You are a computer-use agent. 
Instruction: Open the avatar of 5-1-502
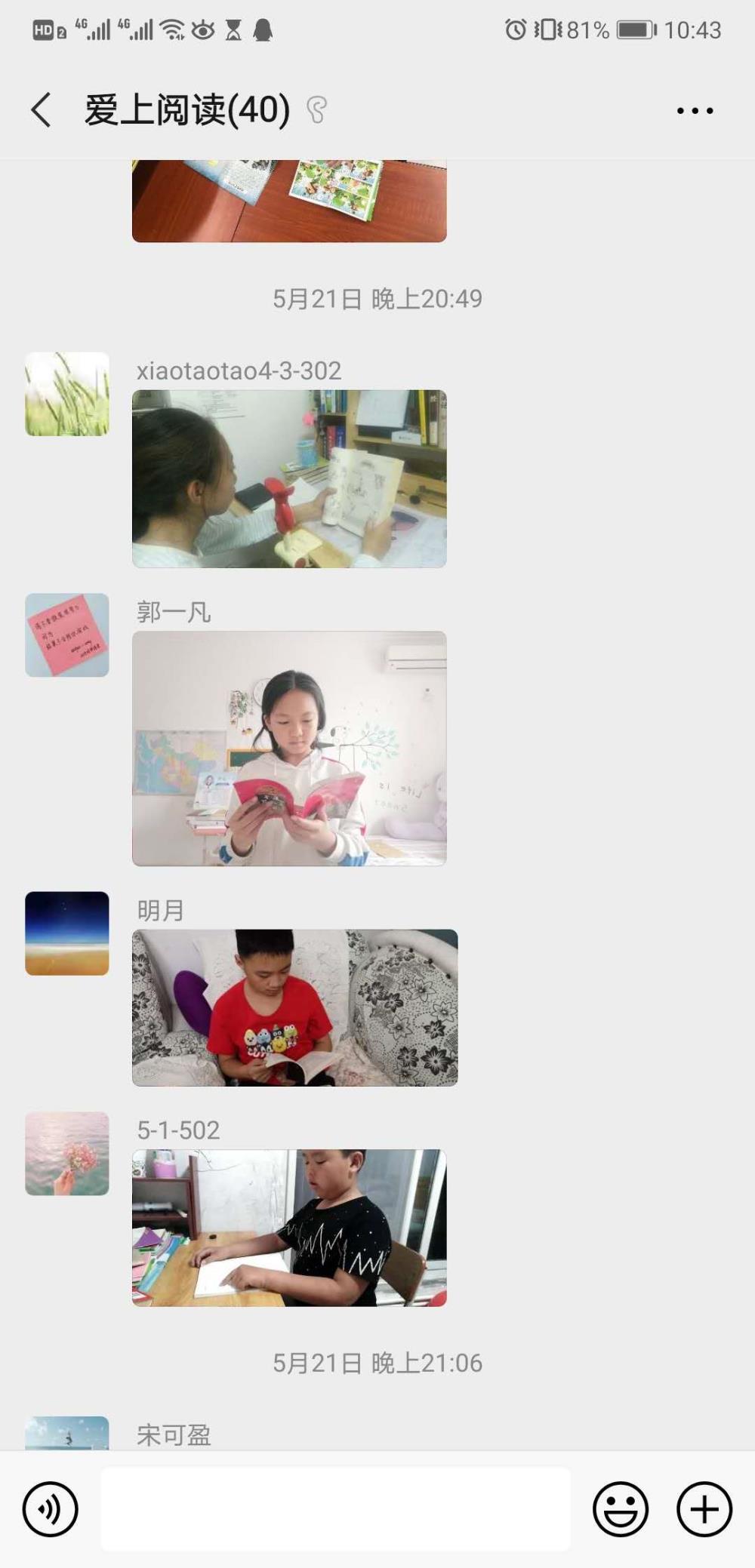tap(67, 1153)
